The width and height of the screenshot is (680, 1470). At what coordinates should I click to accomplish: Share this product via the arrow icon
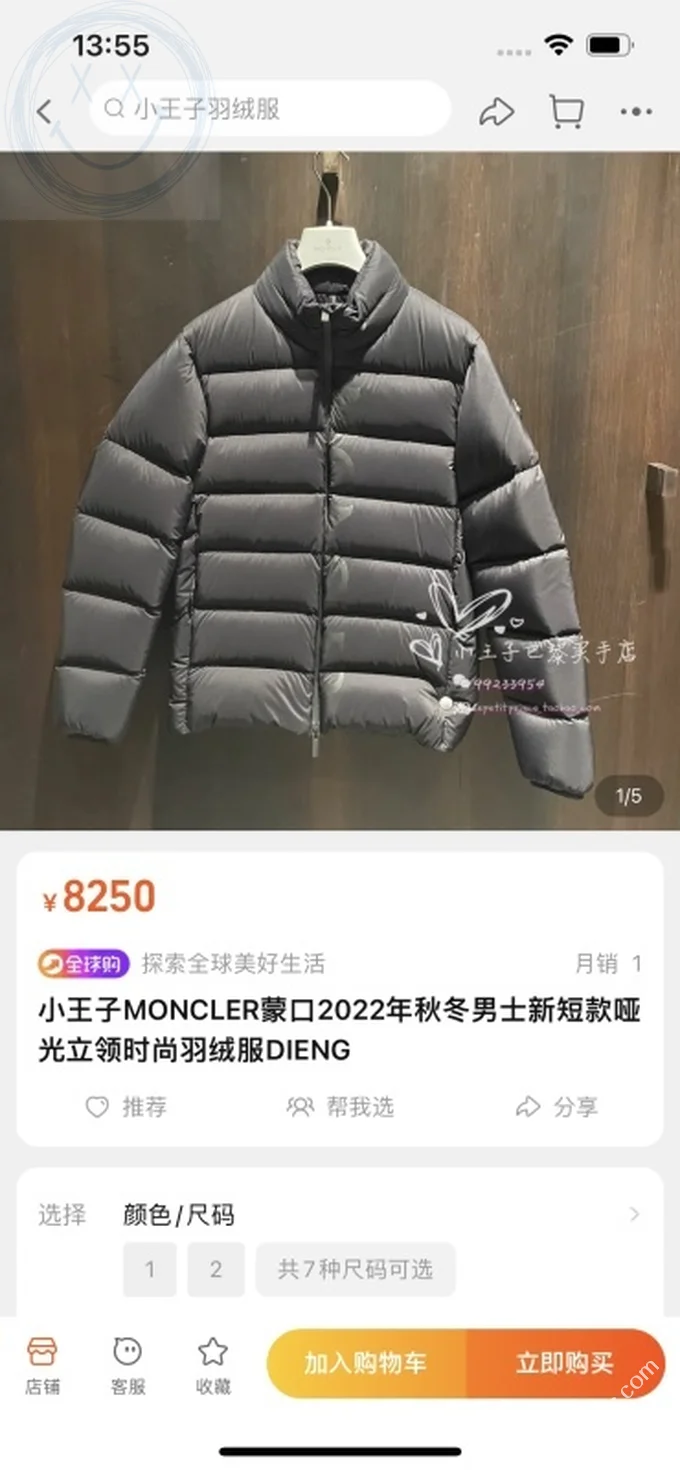496,111
